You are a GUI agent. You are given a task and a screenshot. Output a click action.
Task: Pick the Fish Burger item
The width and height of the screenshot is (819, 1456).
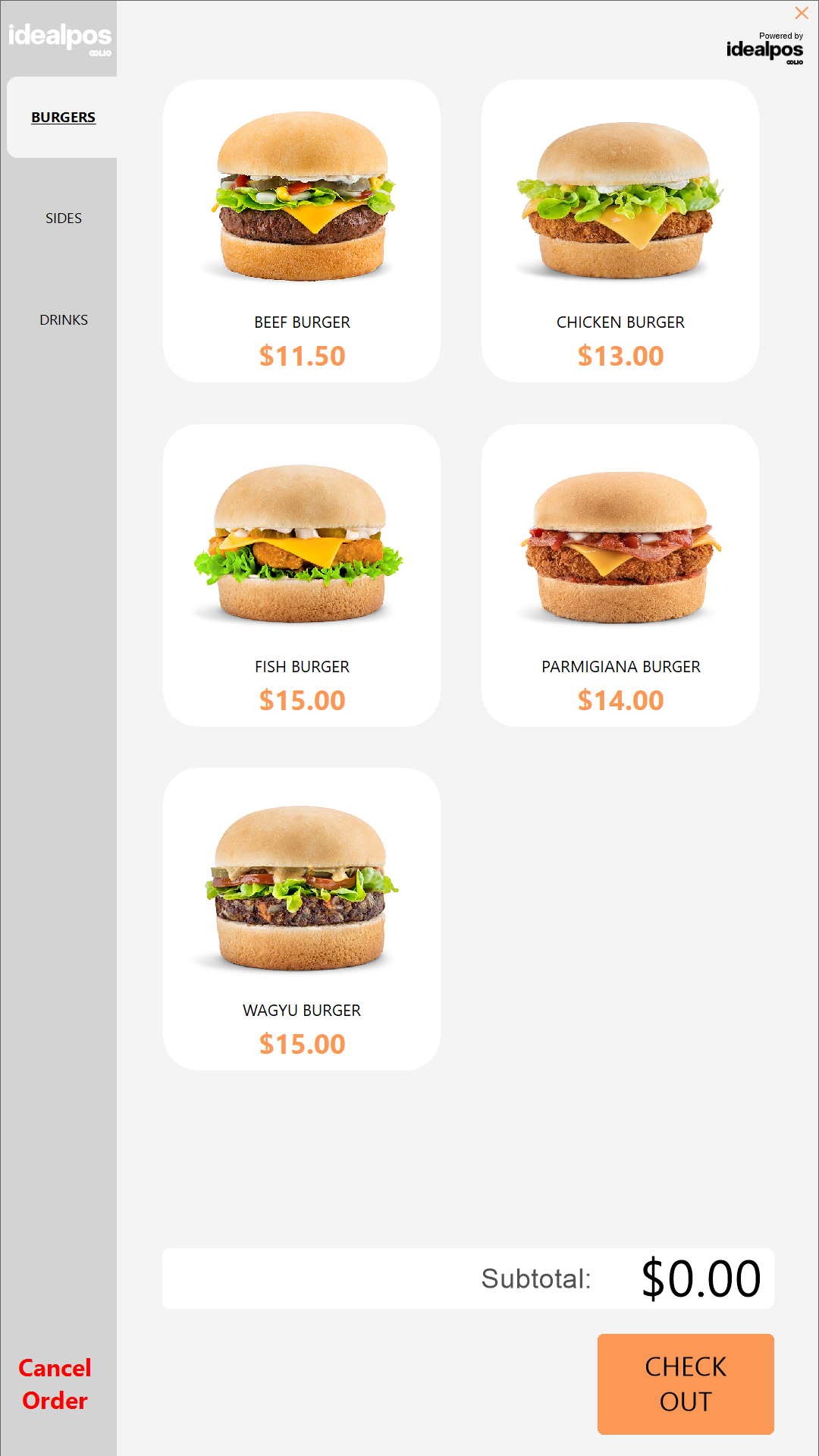tap(302, 575)
